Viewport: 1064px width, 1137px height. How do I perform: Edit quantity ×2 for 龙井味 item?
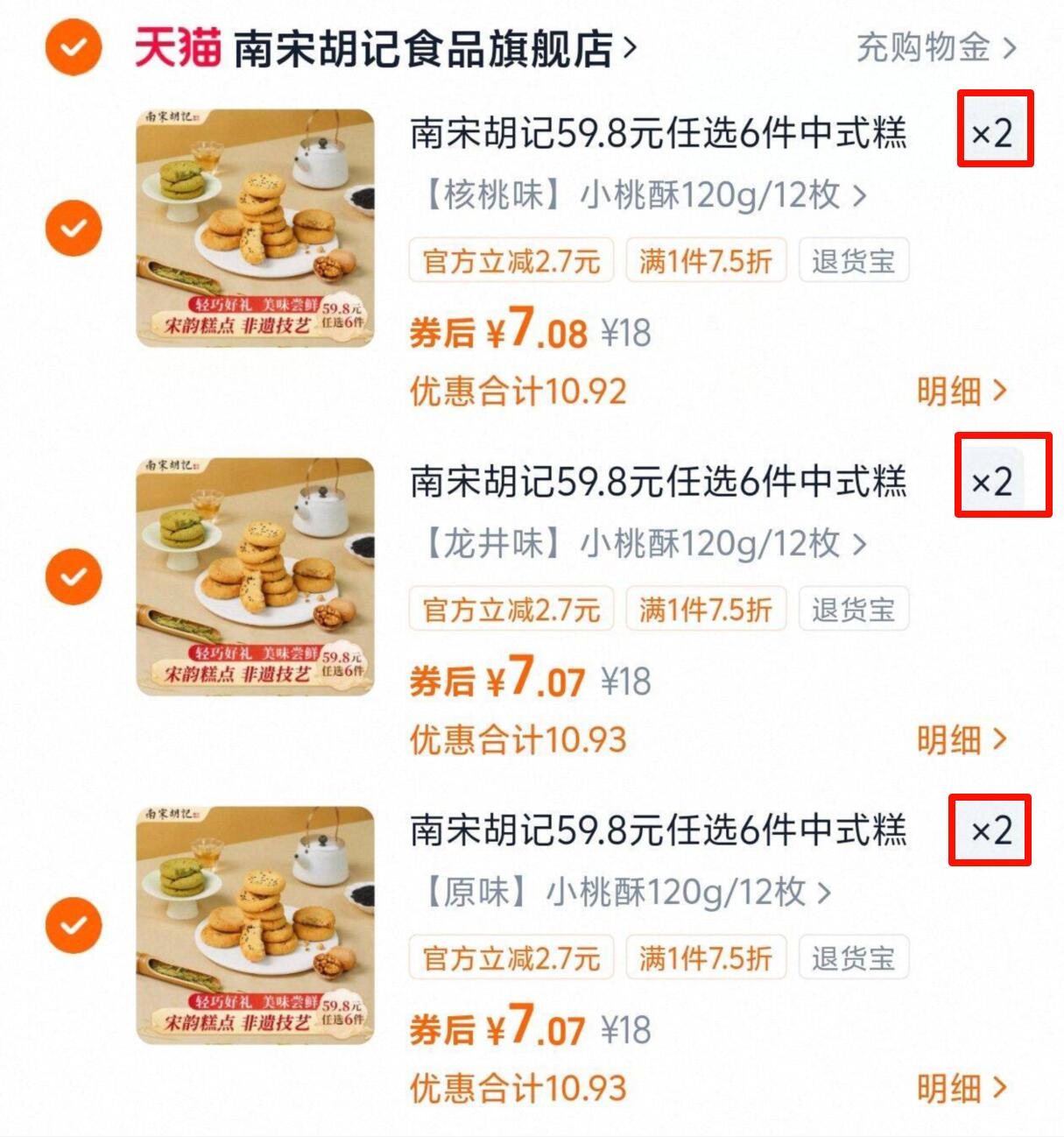pyautogui.click(x=993, y=482)
